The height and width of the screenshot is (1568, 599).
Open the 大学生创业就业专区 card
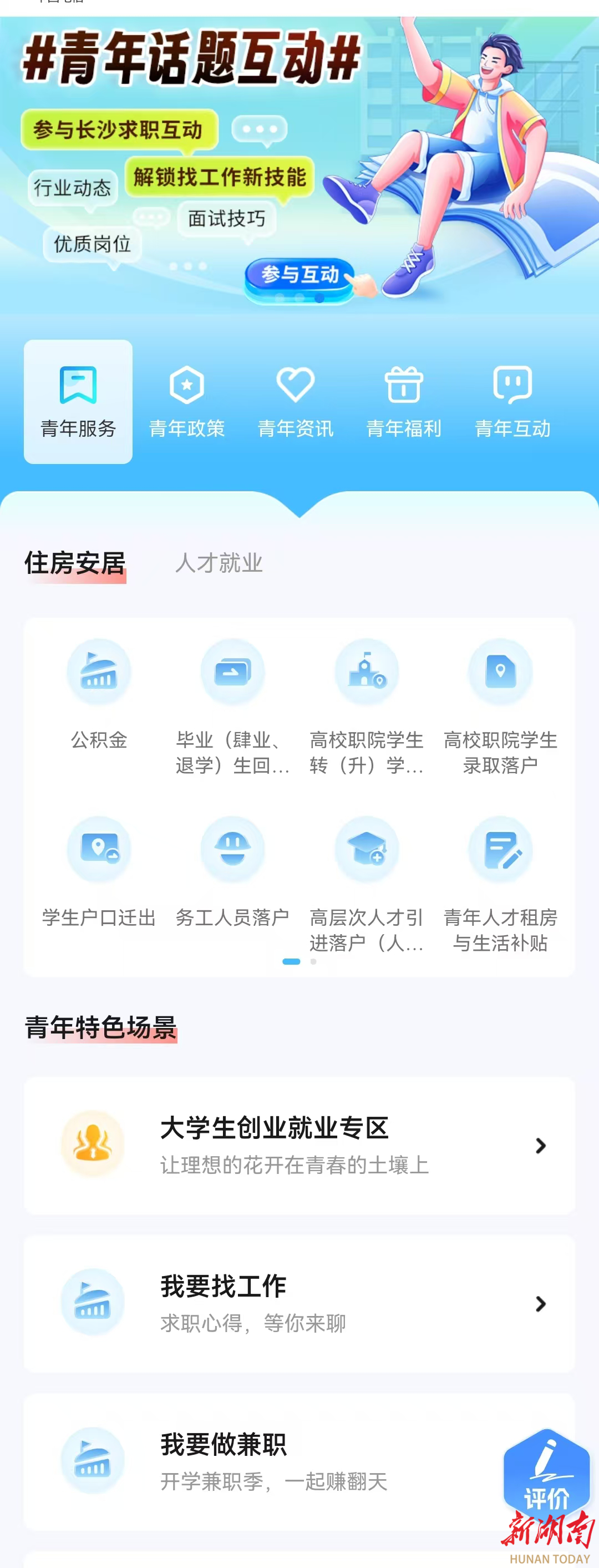coord(299,1145)
